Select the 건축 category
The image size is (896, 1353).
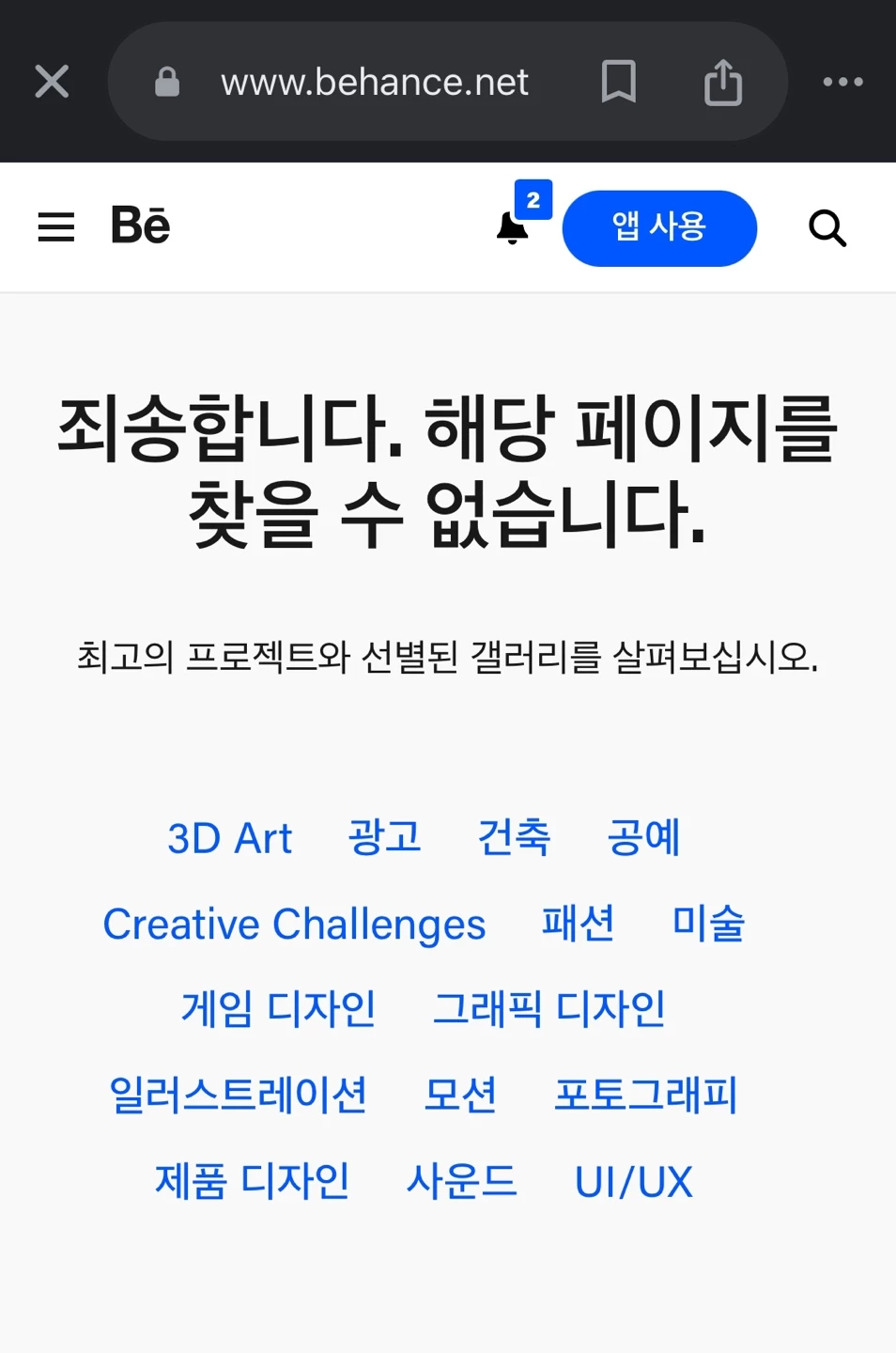coord(514,837)
